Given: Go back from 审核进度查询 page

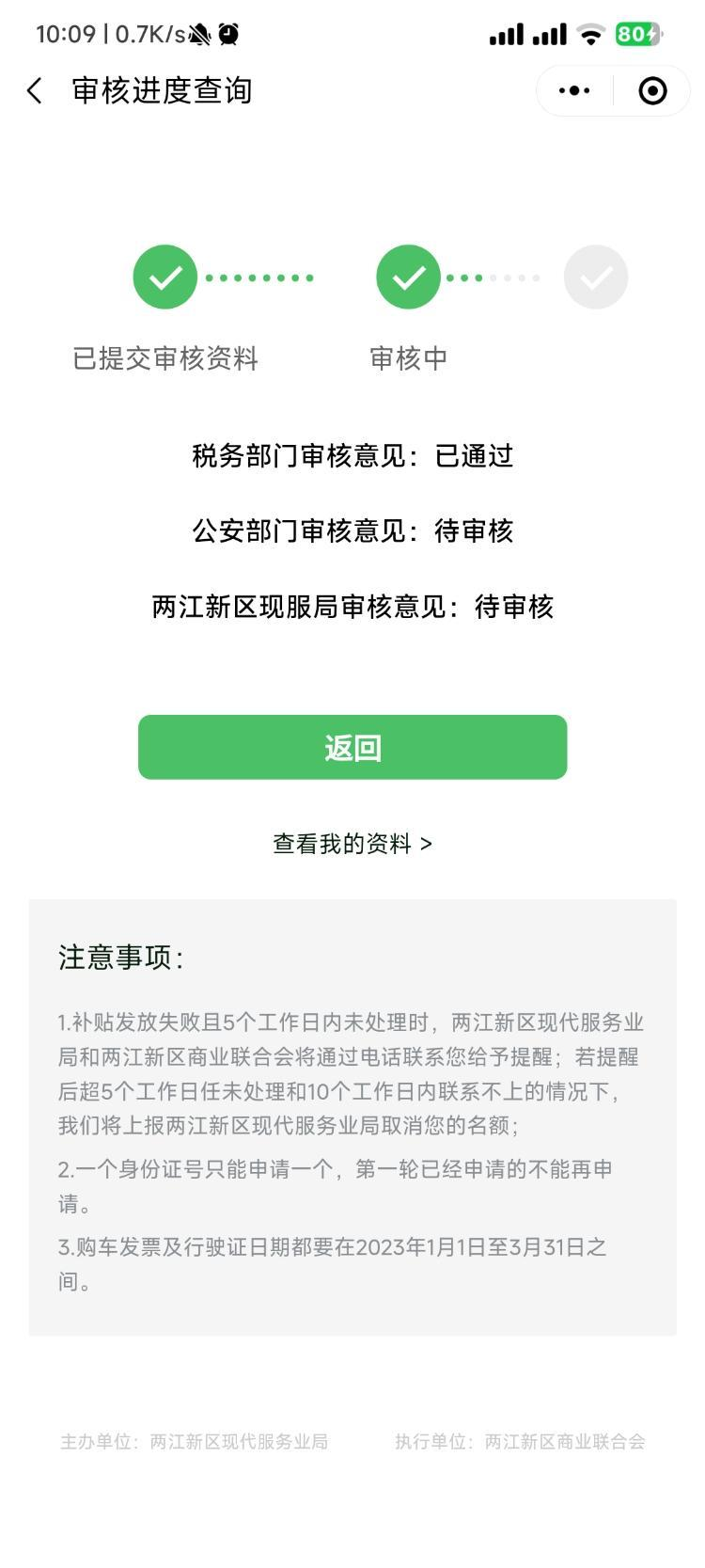Looking at the screenshot, I should click(35, 91).
